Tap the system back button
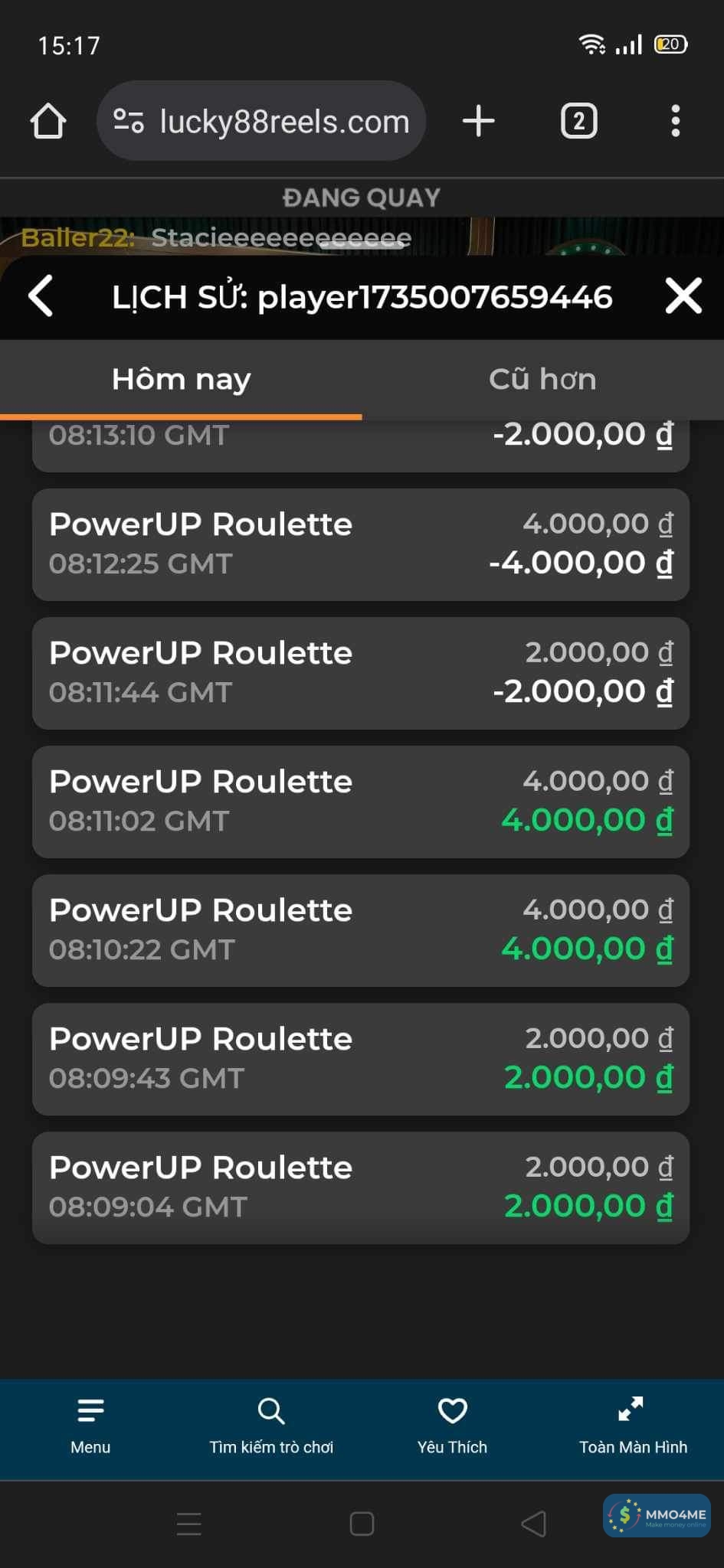The width and height of the screenshot is (724, 1568). (534, 1524)
